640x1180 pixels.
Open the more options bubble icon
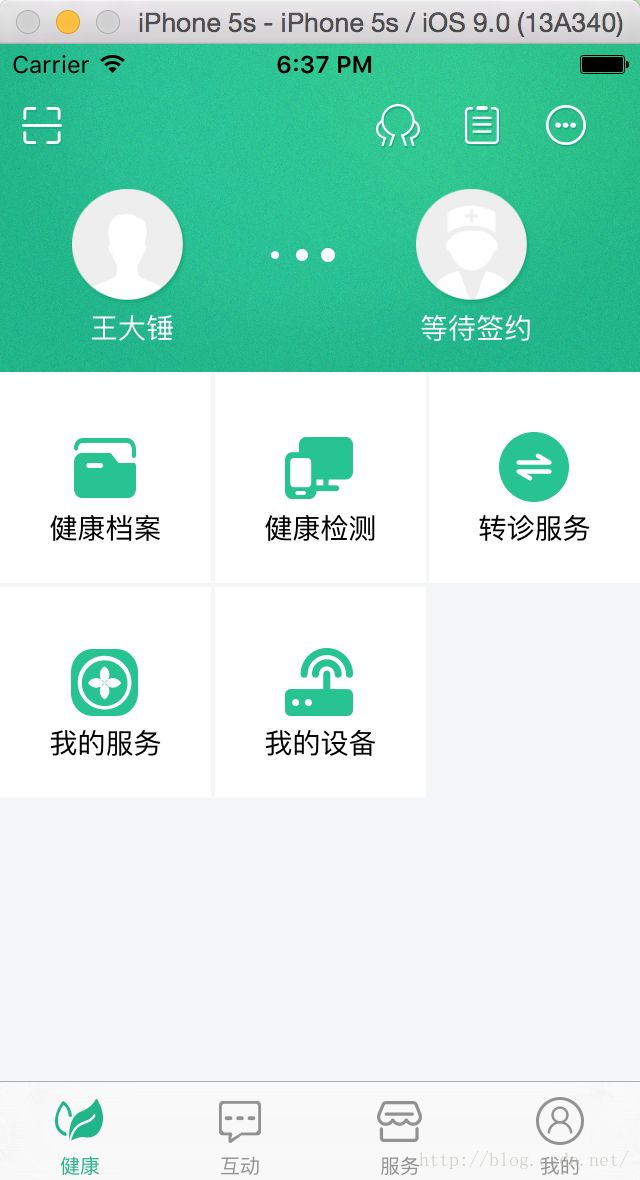(565, 125)
